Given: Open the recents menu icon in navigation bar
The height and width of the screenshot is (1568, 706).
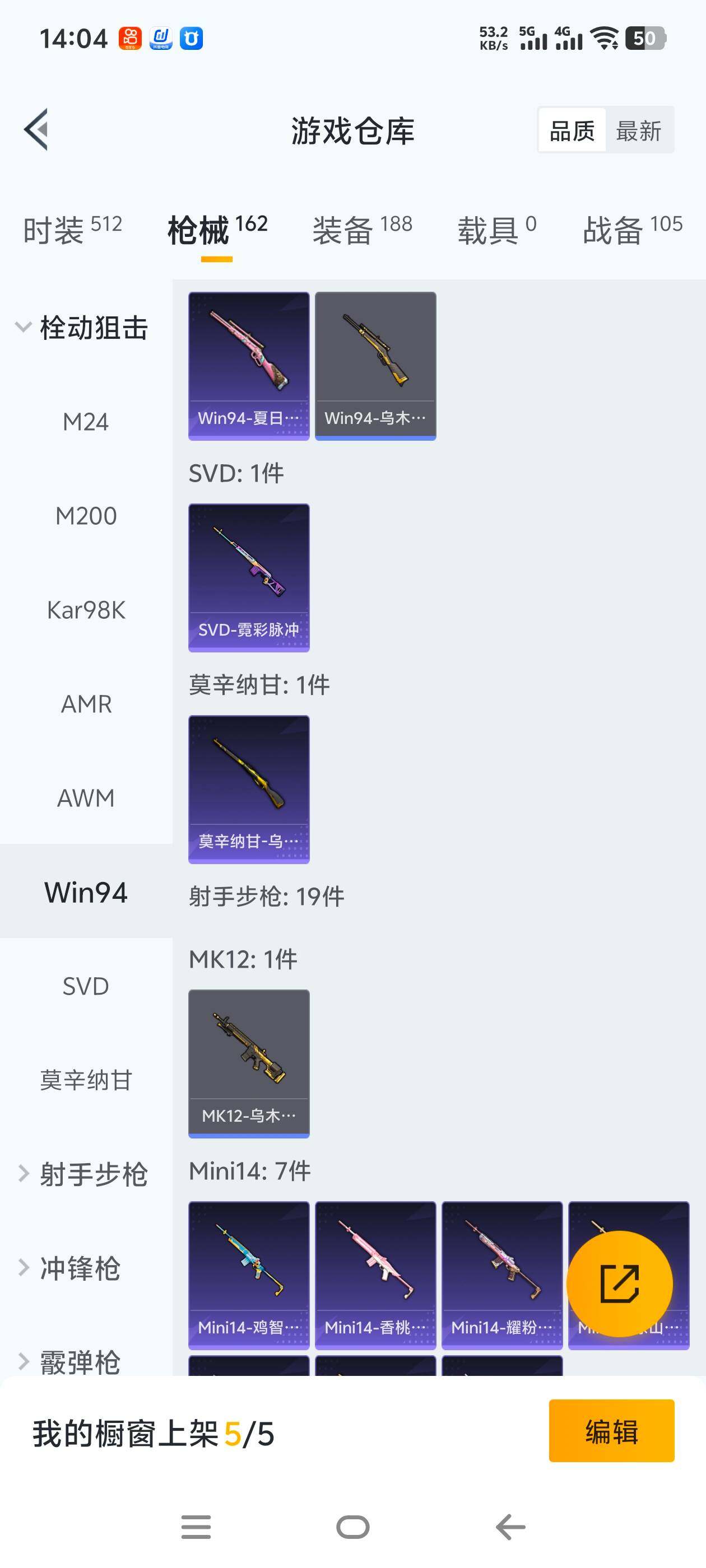Looking at the screenshot, I should coord(196,1527).
